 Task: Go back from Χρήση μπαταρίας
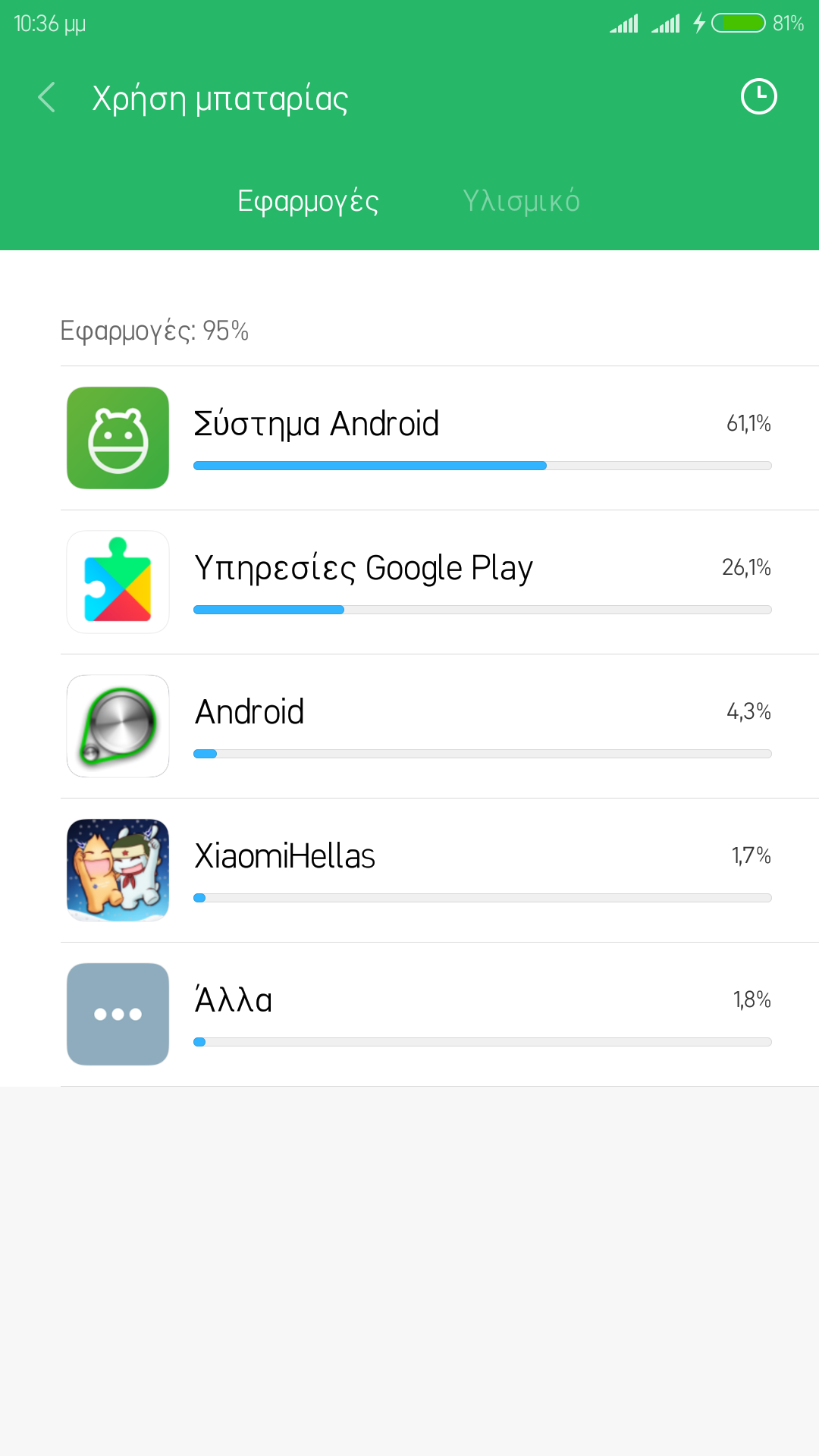(x=47, y=98)
